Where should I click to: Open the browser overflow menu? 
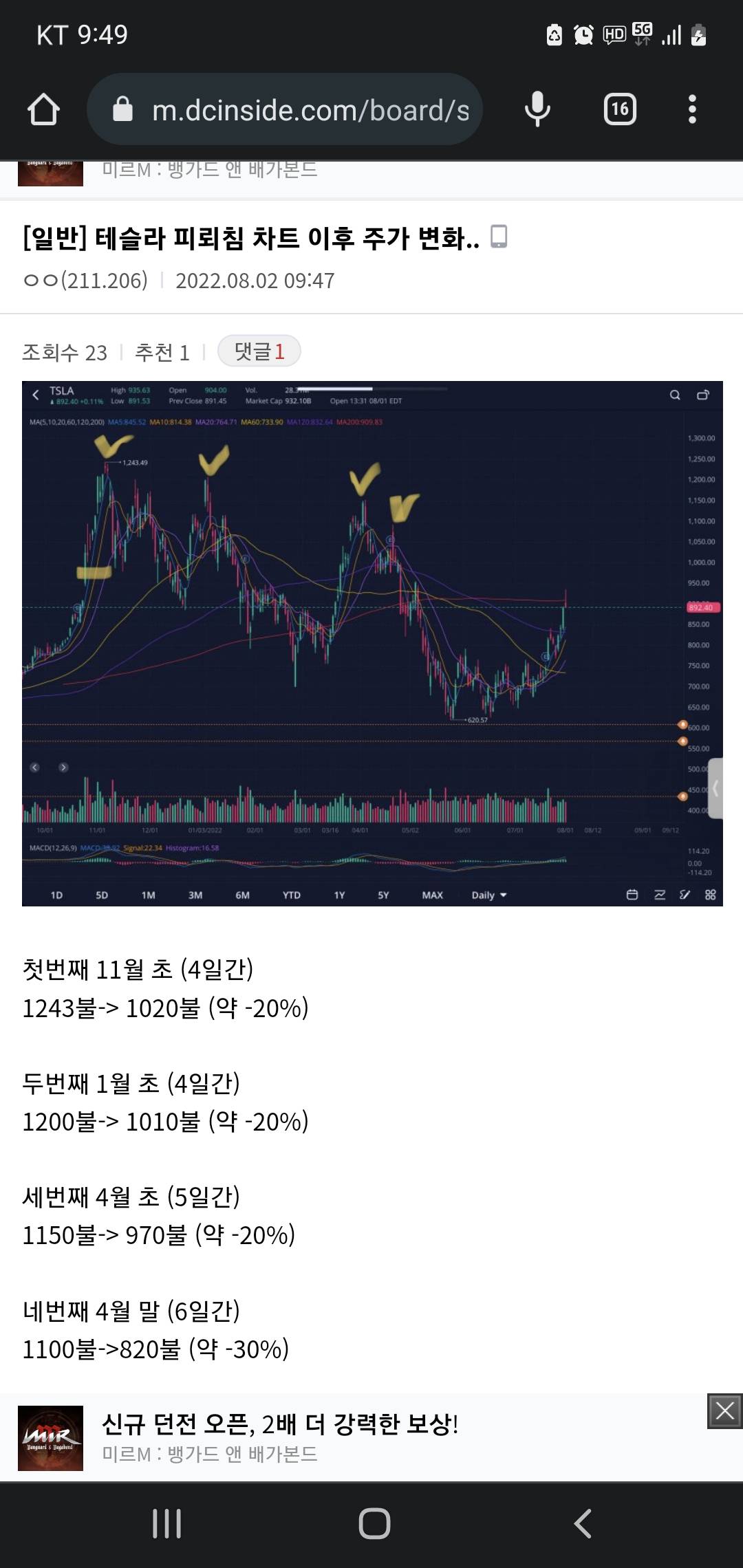(x=692, y=109)
